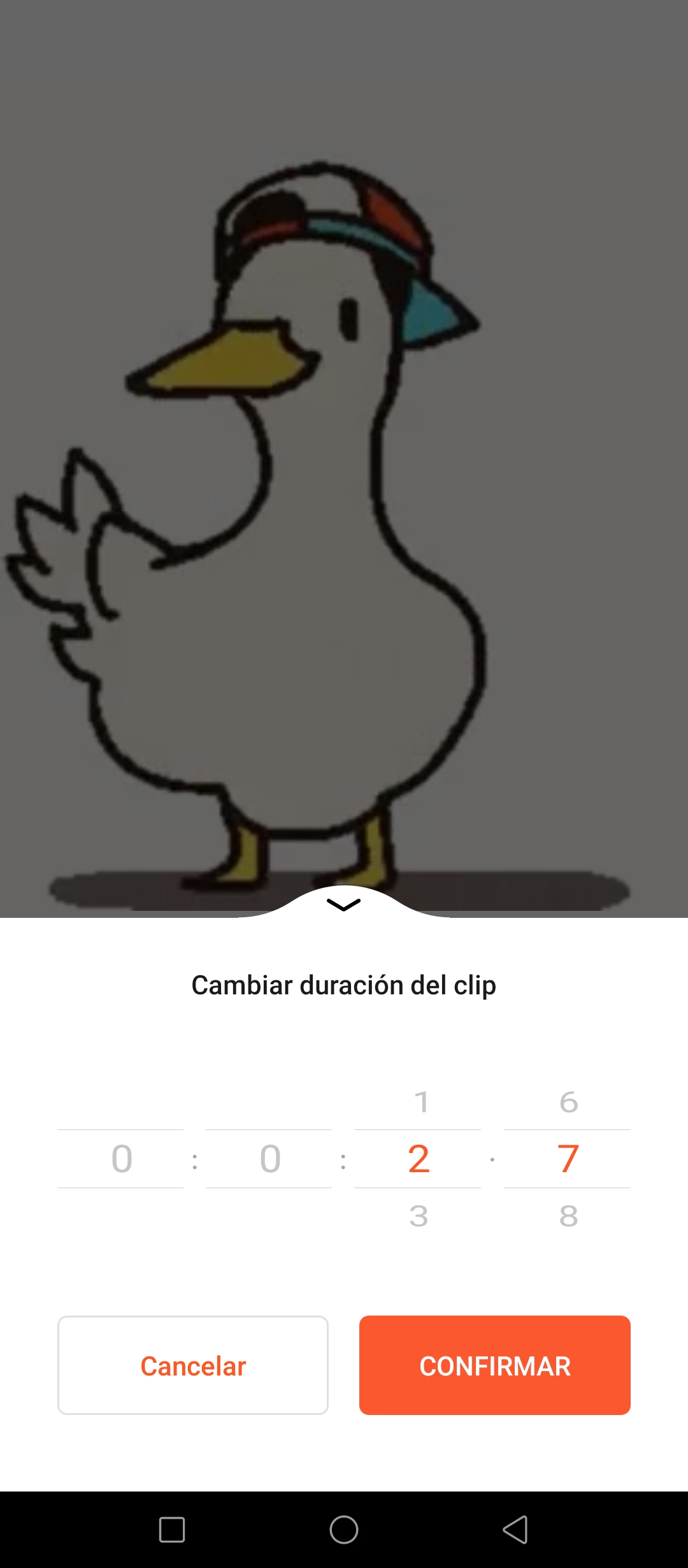Open recent apps from navigation bar
This screenshot has width=688, height=1568.
[172, 1530]
